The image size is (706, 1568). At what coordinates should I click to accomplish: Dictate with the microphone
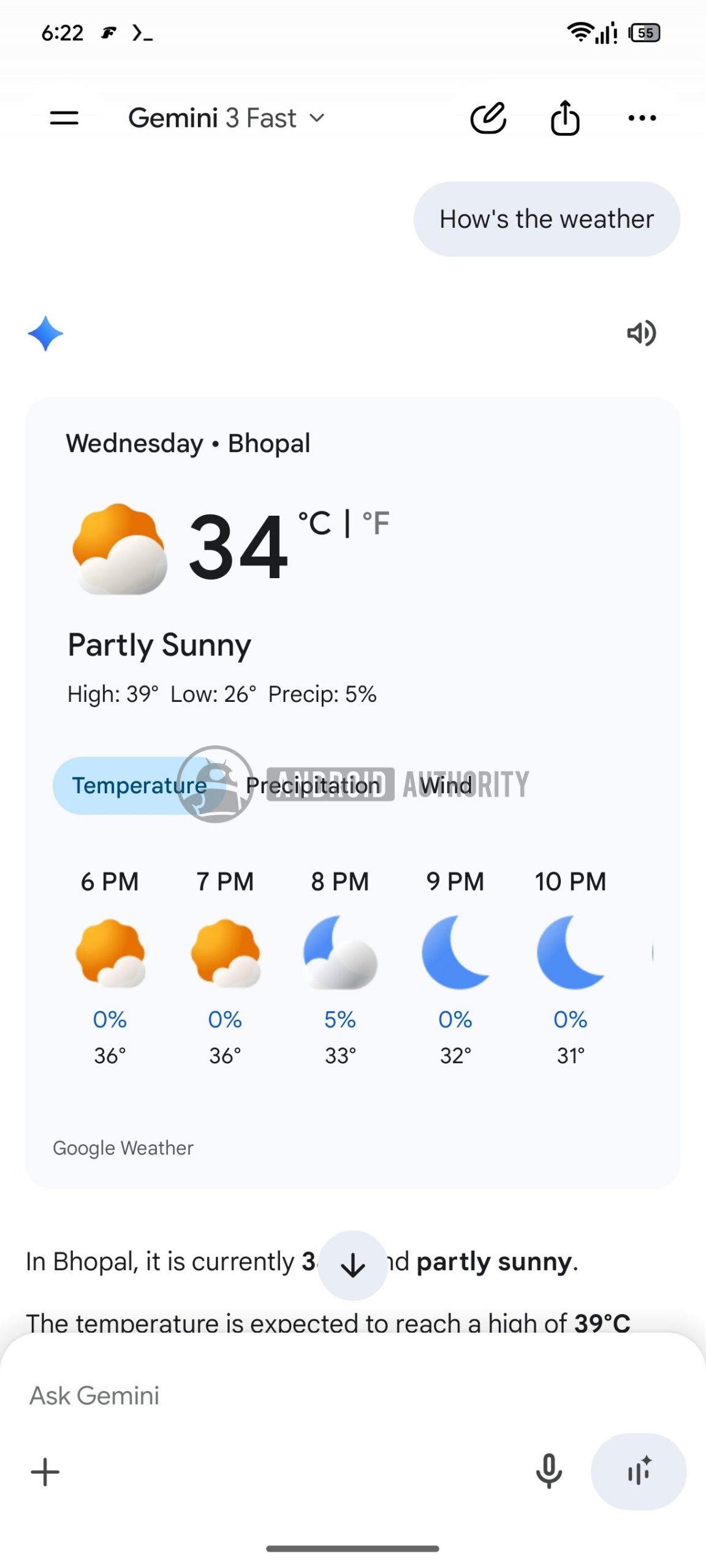[x=548, y=1471]
